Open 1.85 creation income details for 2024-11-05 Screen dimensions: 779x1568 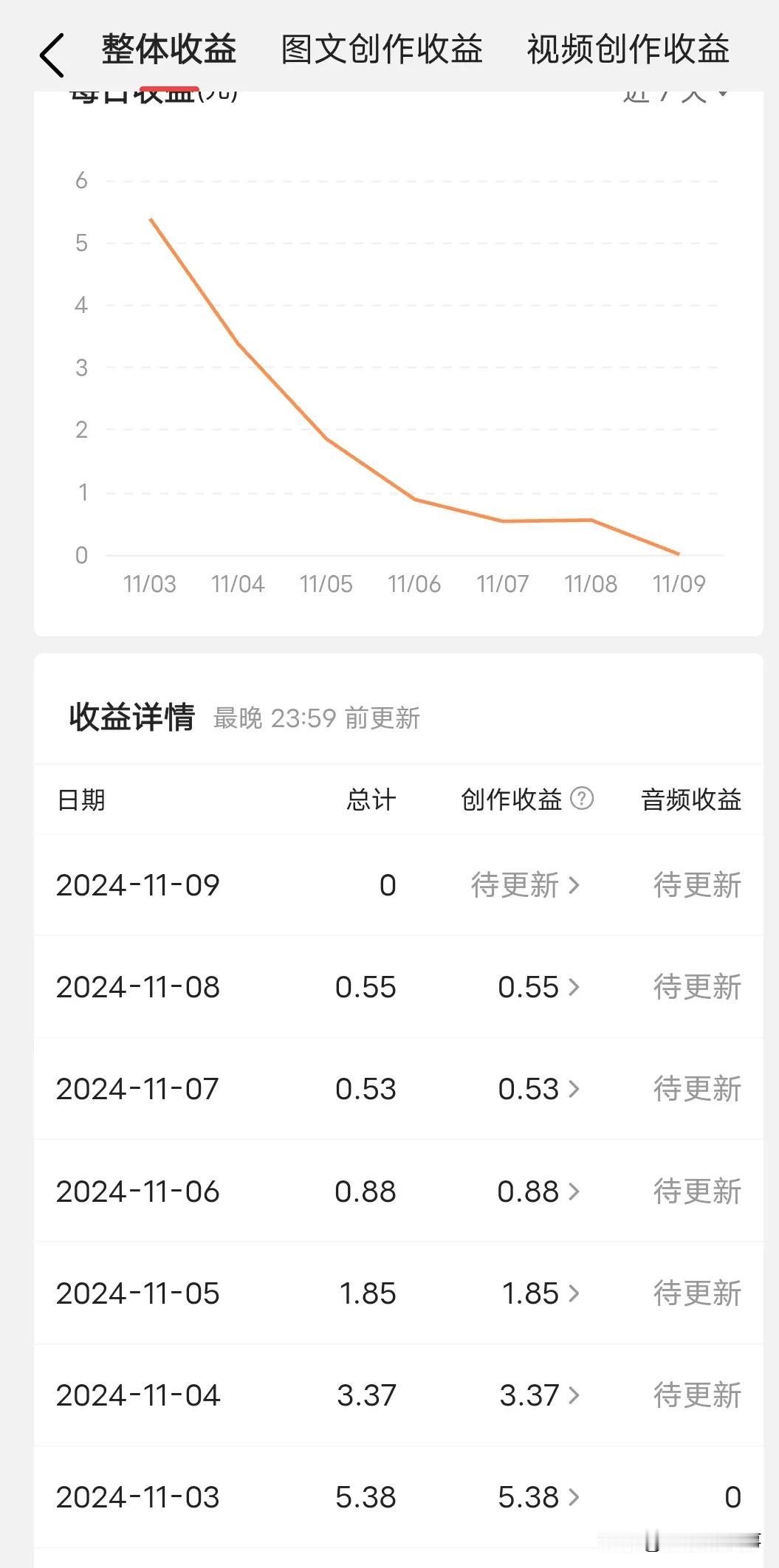click(541, 1293)
